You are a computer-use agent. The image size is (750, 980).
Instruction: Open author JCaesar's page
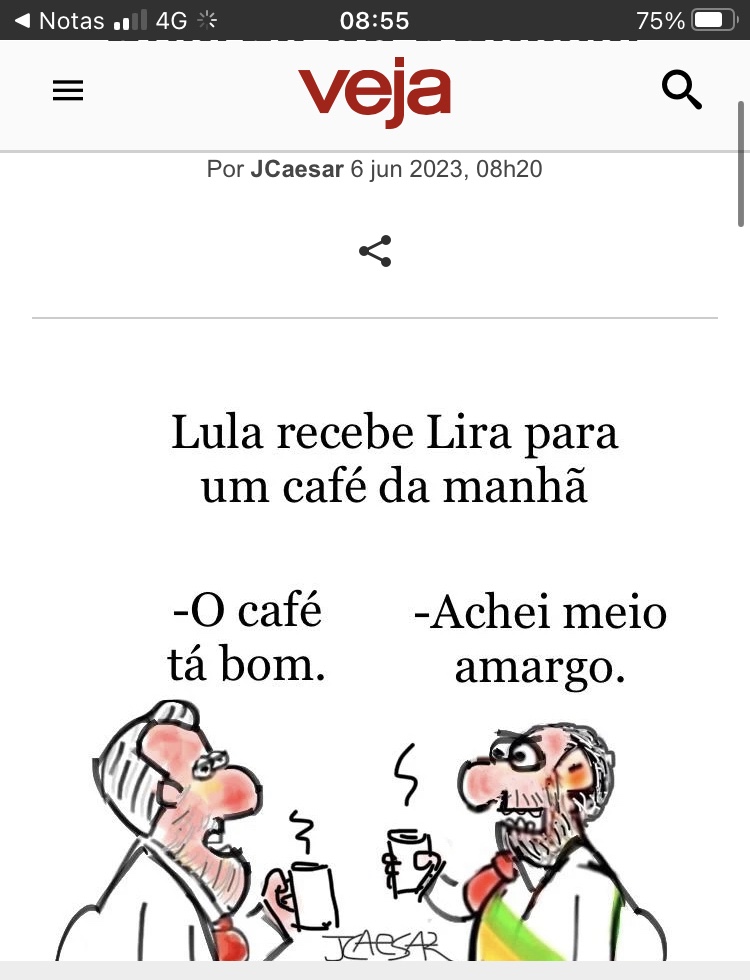(297, 169)
